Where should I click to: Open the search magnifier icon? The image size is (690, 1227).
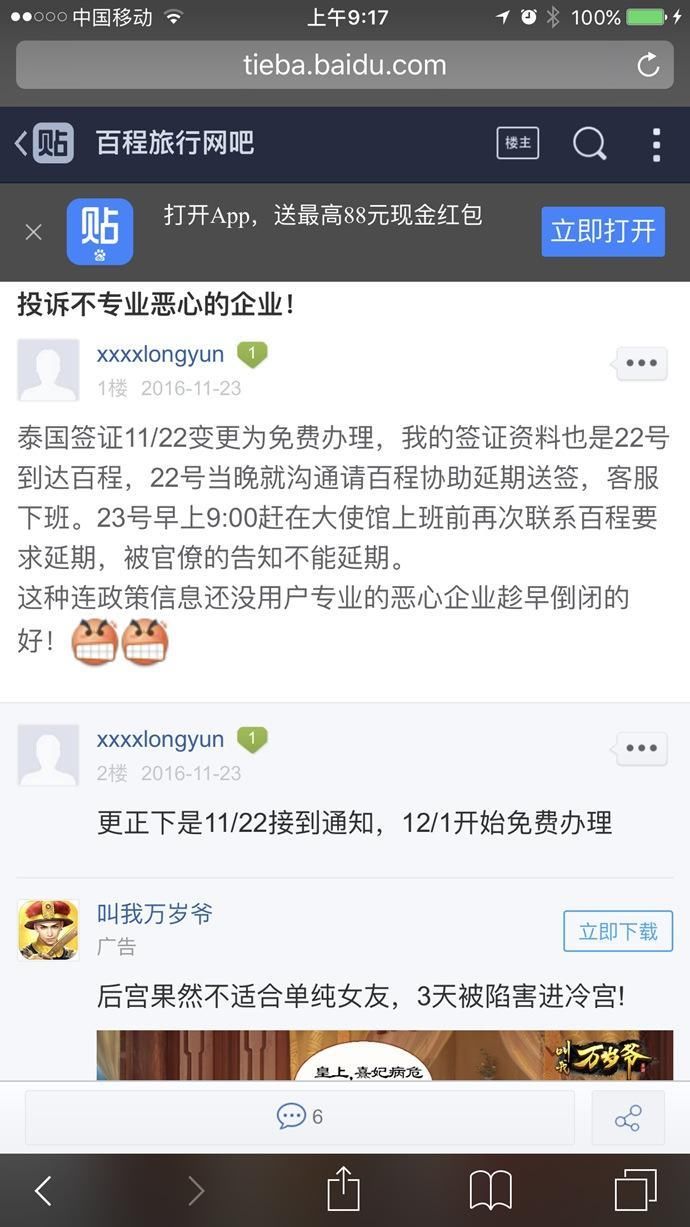pyautogui.click(x=589, y=144)
